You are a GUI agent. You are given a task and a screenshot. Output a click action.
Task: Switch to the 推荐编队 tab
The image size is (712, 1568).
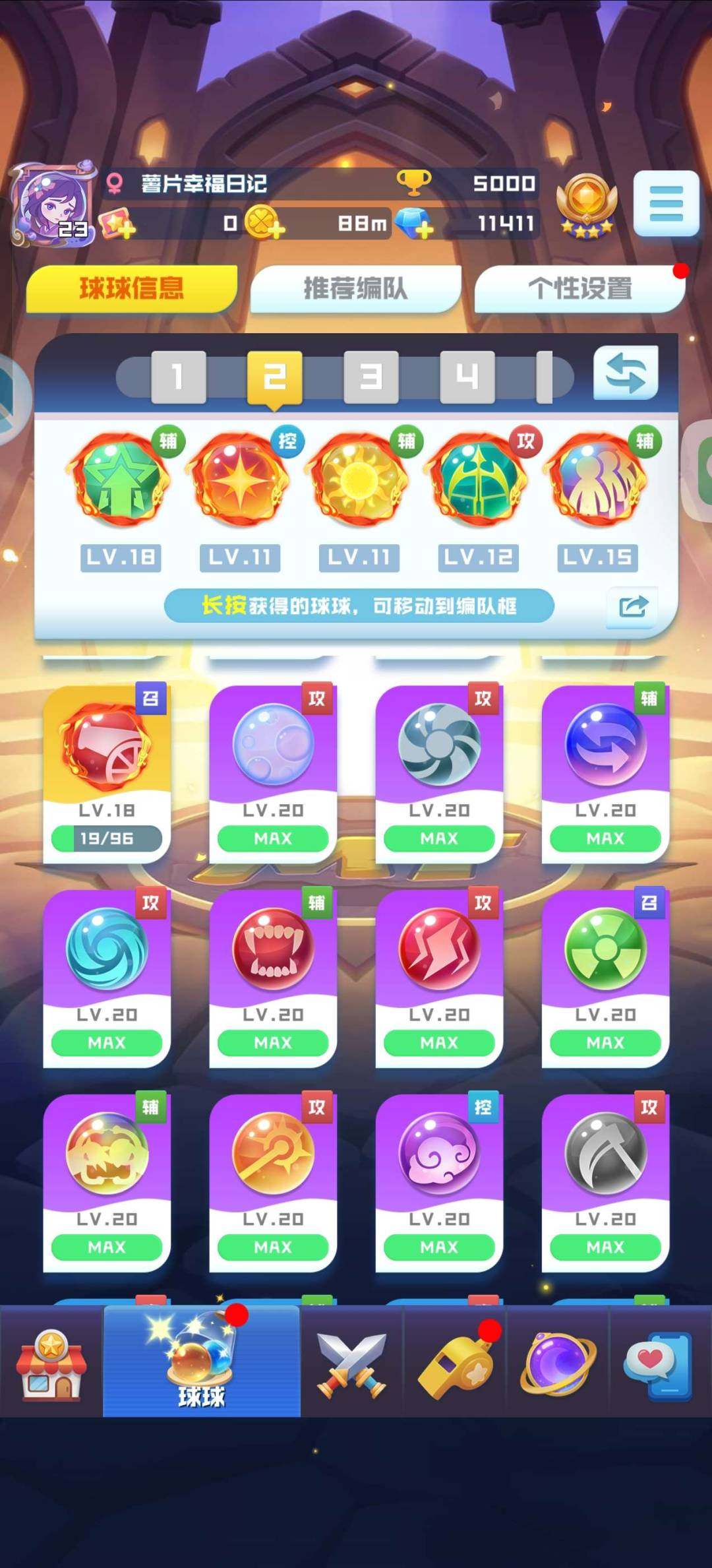click(x=355, y=288)
